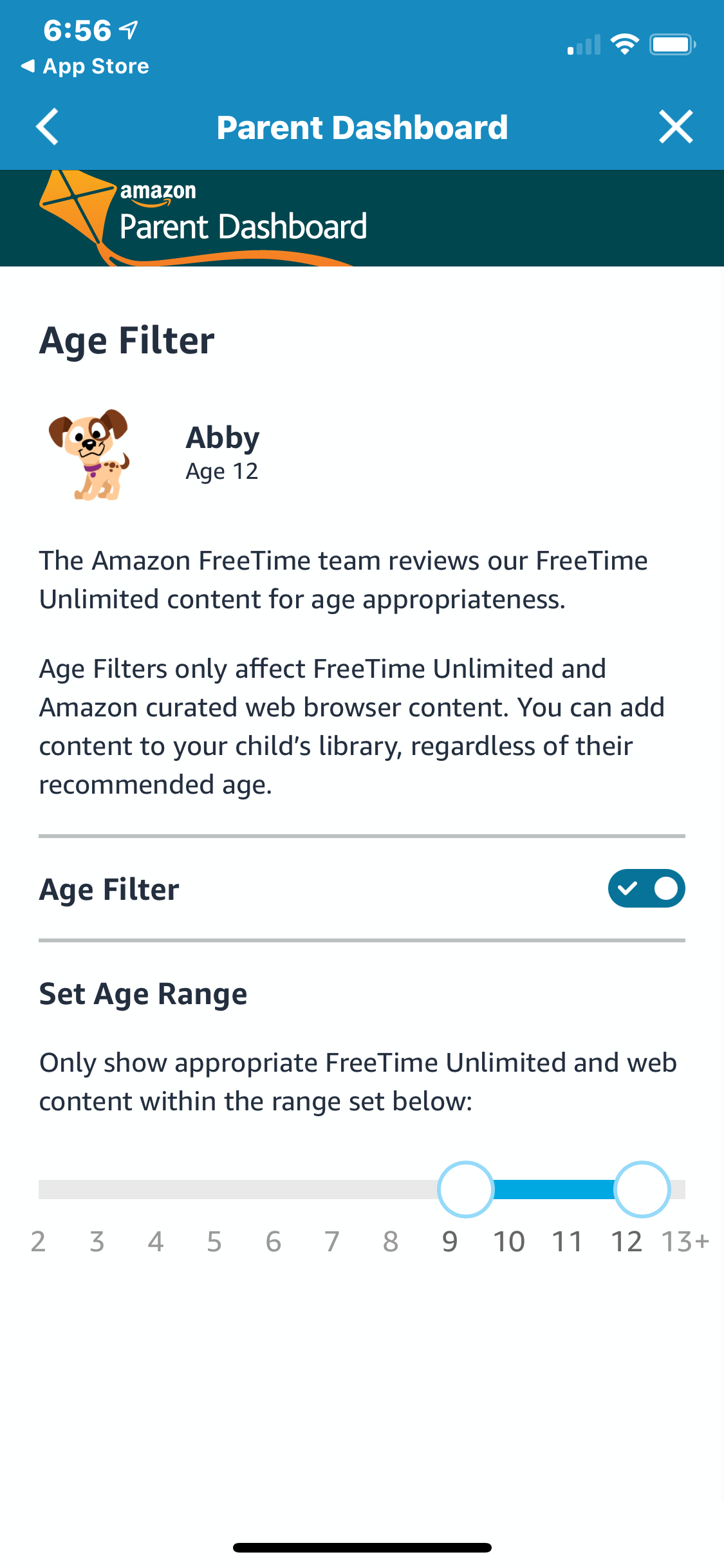The height and width of the screenshot is (1568, 724).
Task: Tap the upper age slider handle
Action: pos(642,1189)
